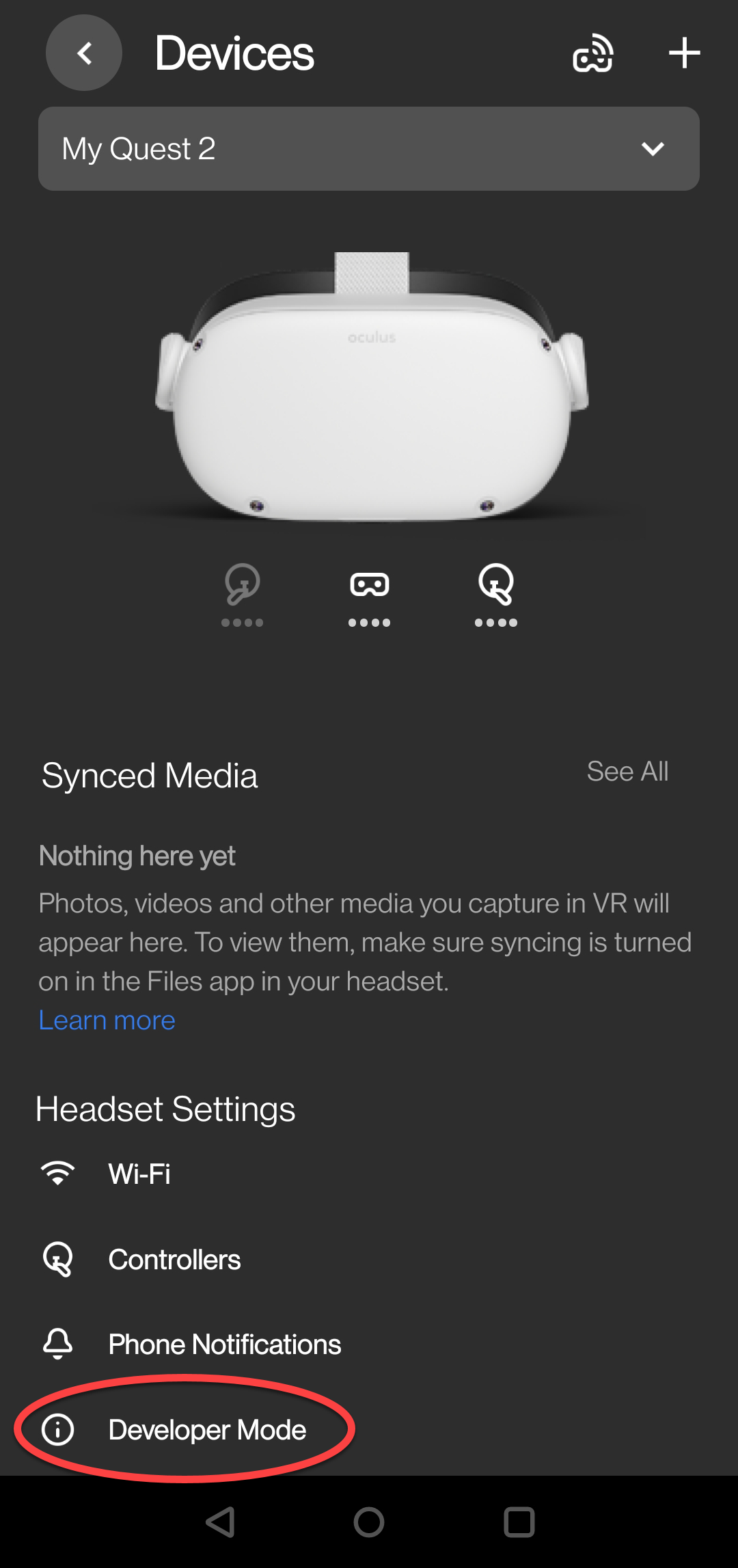This screenshot has height=1568, width=738.
Task: See all synced media
Action: (x=627, y=772)
